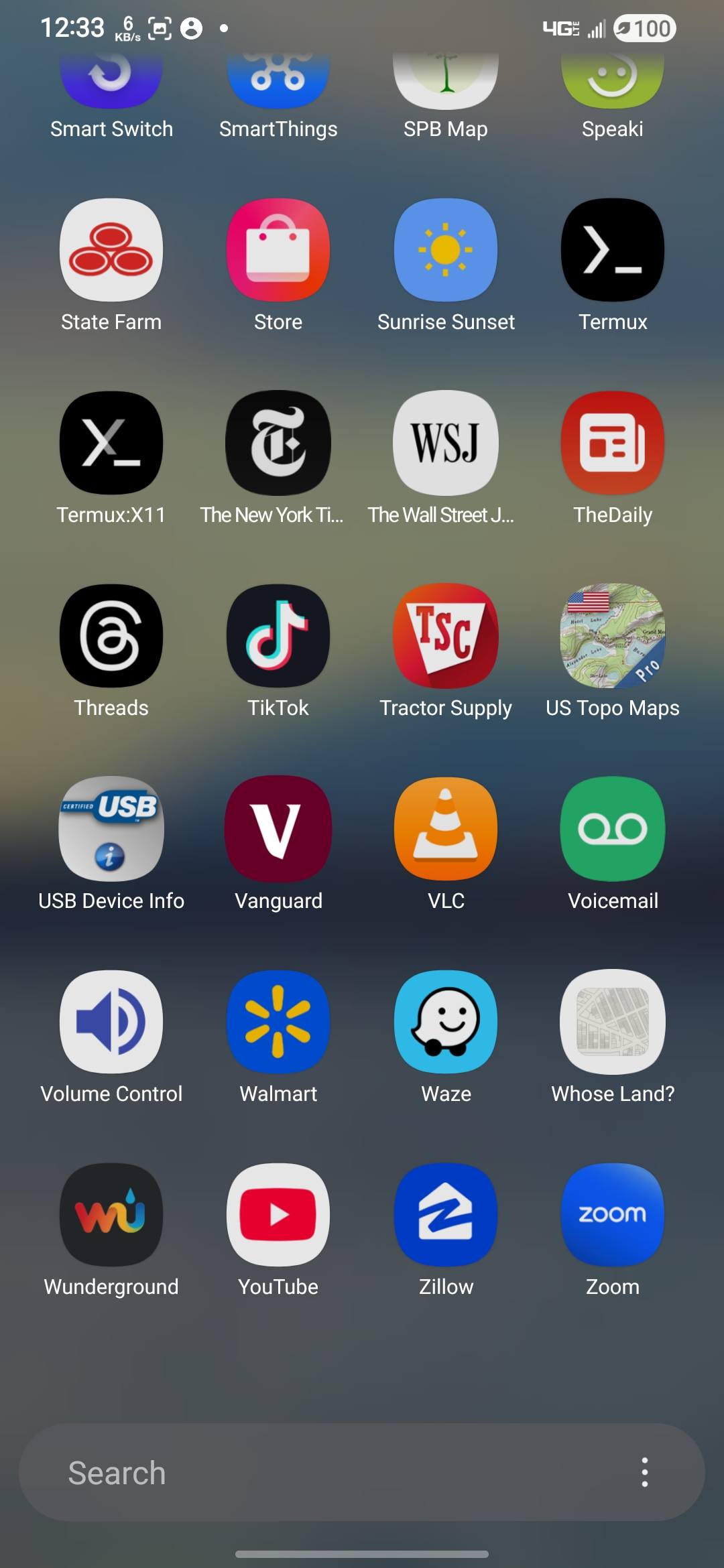Launch the Walmart app
The height and width of the screenshot is (1568, 724).
[278, 1022]
